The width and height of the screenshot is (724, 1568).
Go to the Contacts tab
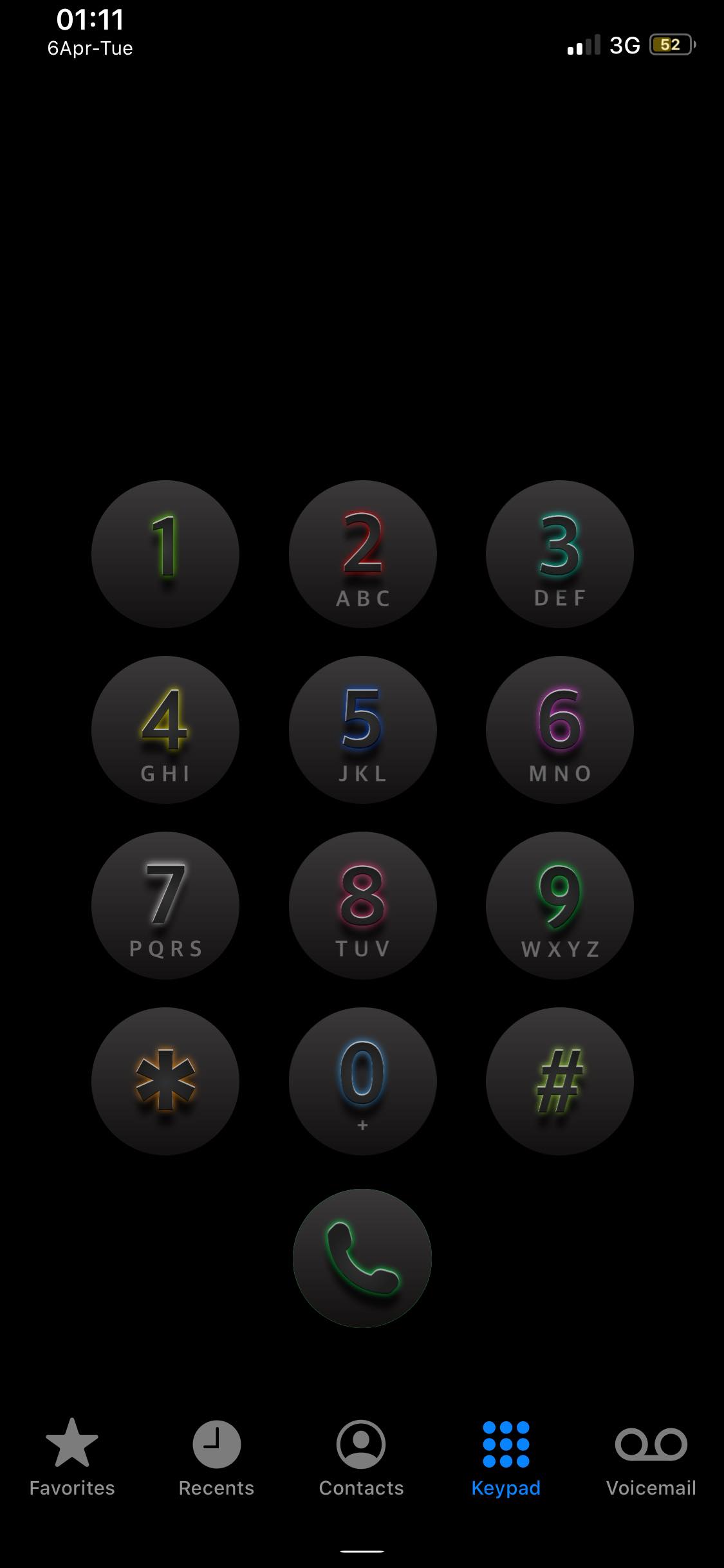tap(361, 1458)
